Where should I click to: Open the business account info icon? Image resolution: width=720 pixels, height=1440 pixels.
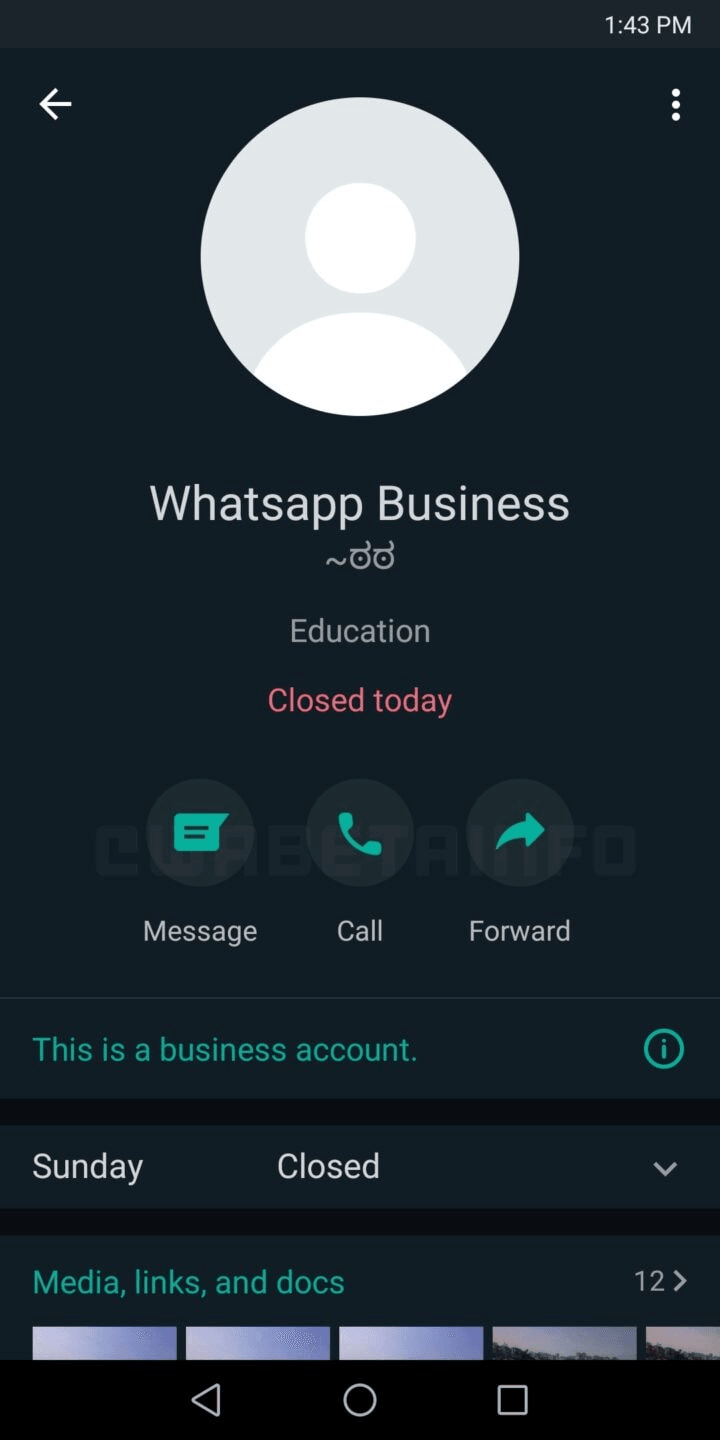tap(663, 1049)
